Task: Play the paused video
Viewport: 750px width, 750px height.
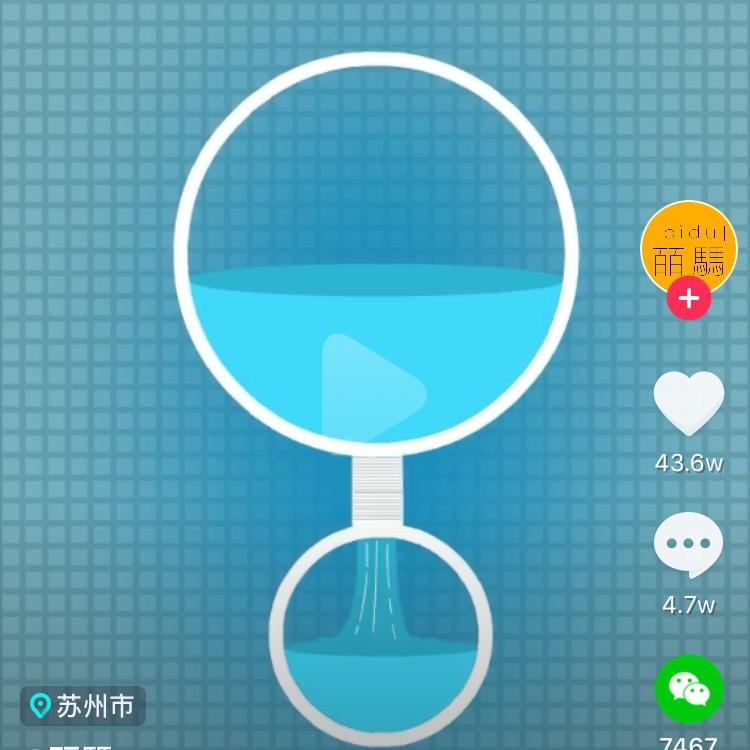Action: (372, 392)
